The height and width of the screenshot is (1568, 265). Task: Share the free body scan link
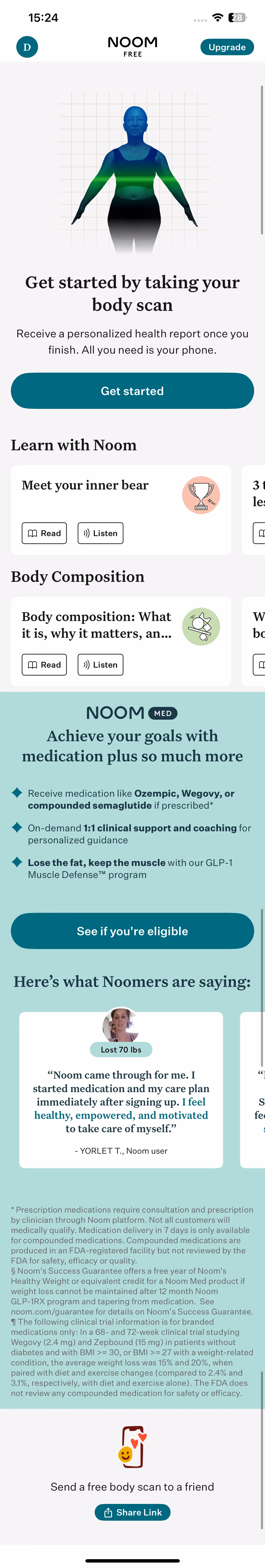click(132, 1512)
